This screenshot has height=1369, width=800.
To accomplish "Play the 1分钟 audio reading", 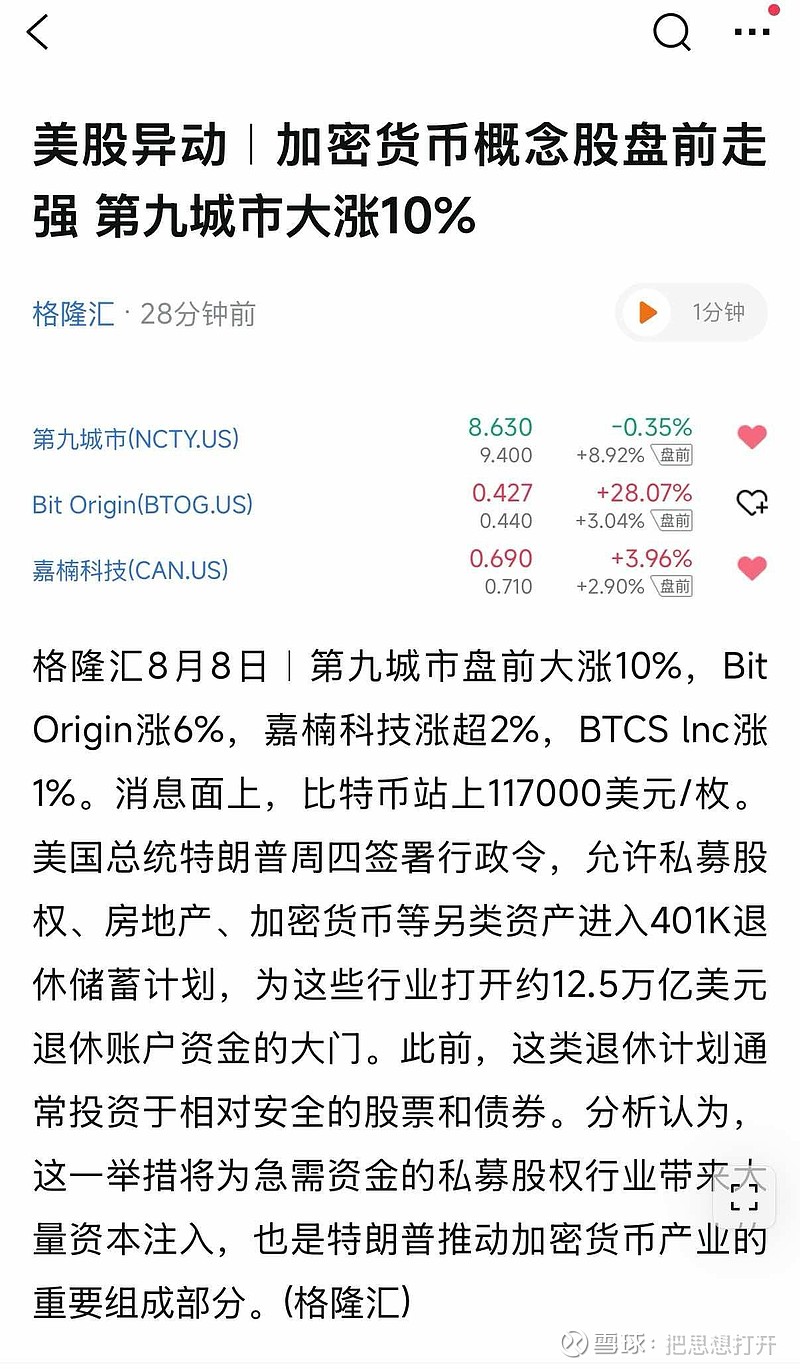I will pyautogui.click(x=691, y=313).
